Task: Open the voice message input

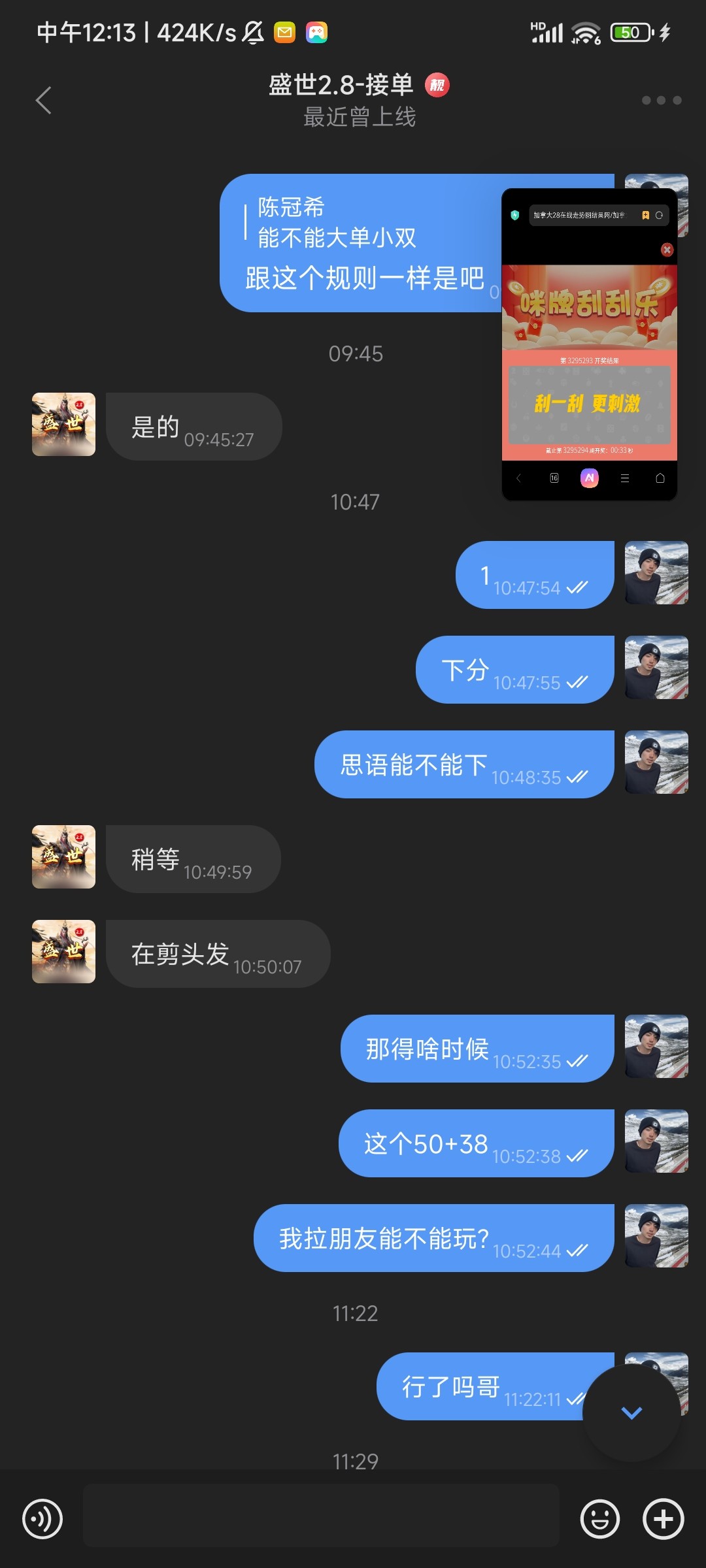Action: tap(42, 1519)
